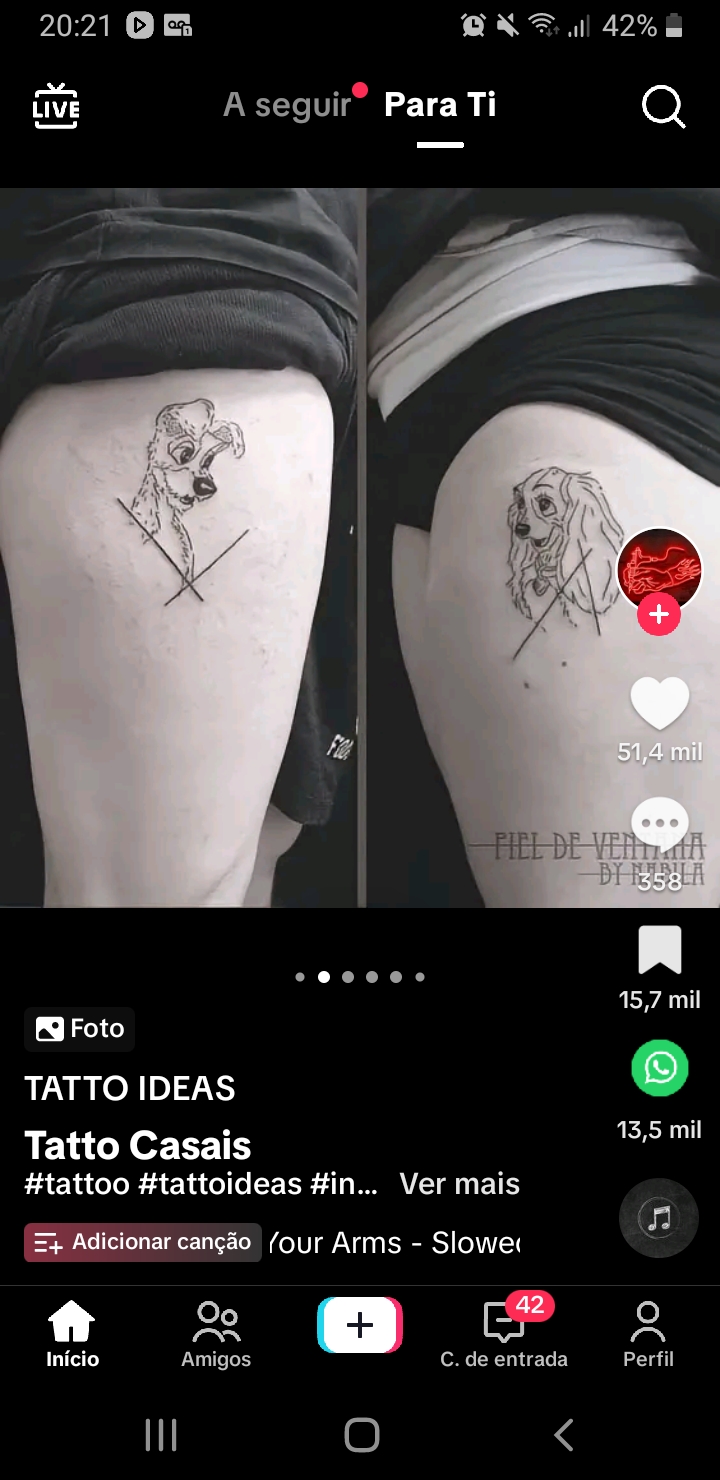Viewport: 720px width, 1480px height.
Task: Open the creator's profile avatar
Action: [x=659, y=570]
